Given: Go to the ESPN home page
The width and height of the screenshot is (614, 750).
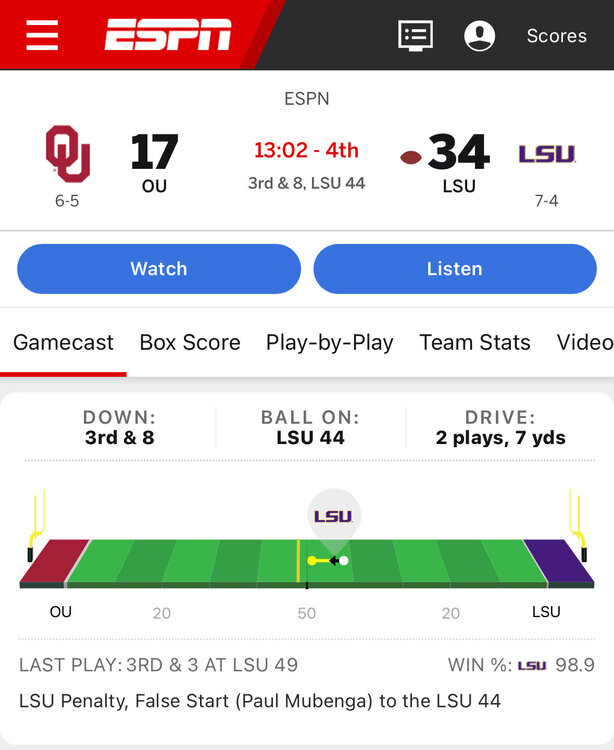Looking at the screenshot, I should [168, 35].
